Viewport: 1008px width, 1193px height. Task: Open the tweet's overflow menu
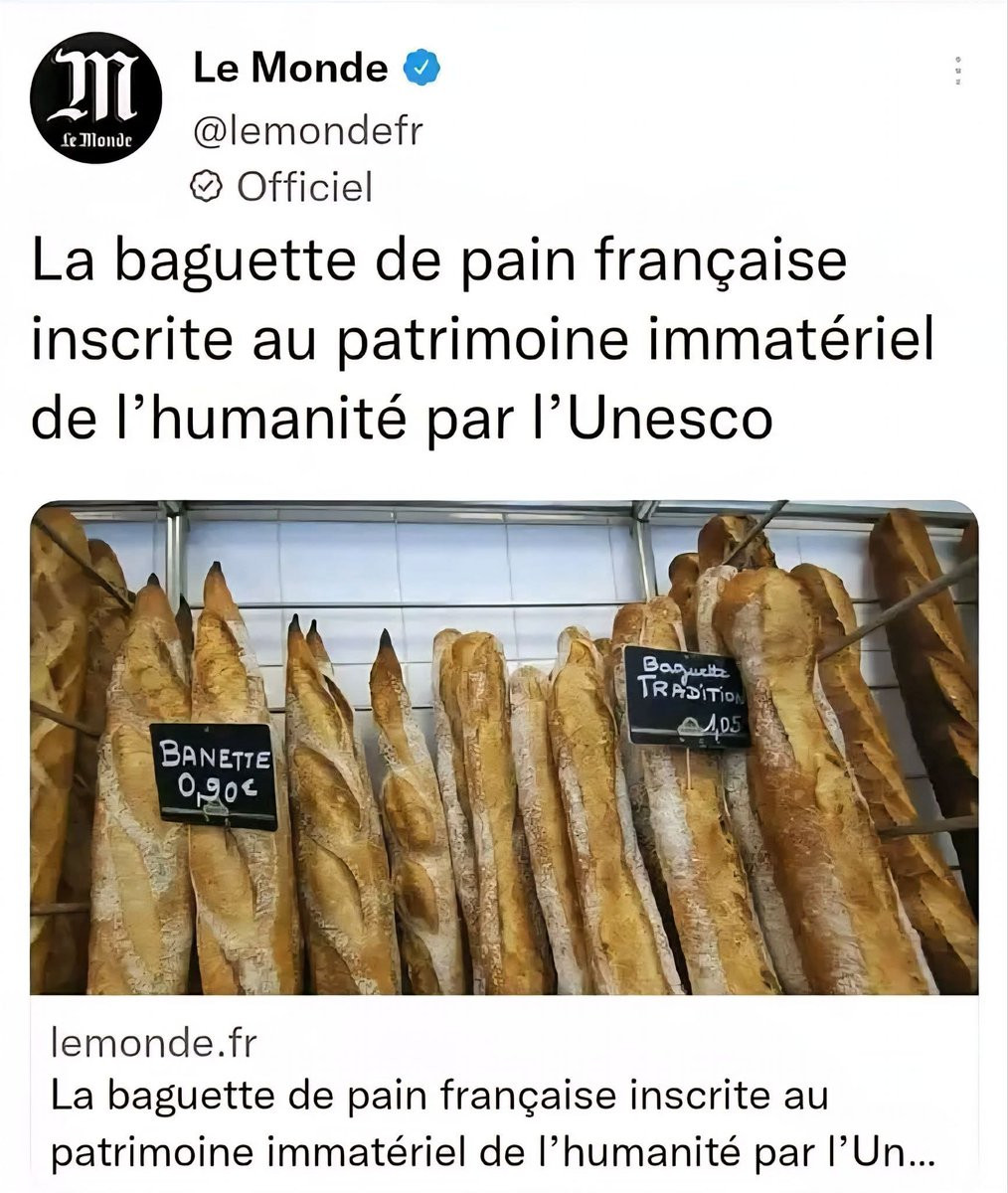click(x=958, y=72)
